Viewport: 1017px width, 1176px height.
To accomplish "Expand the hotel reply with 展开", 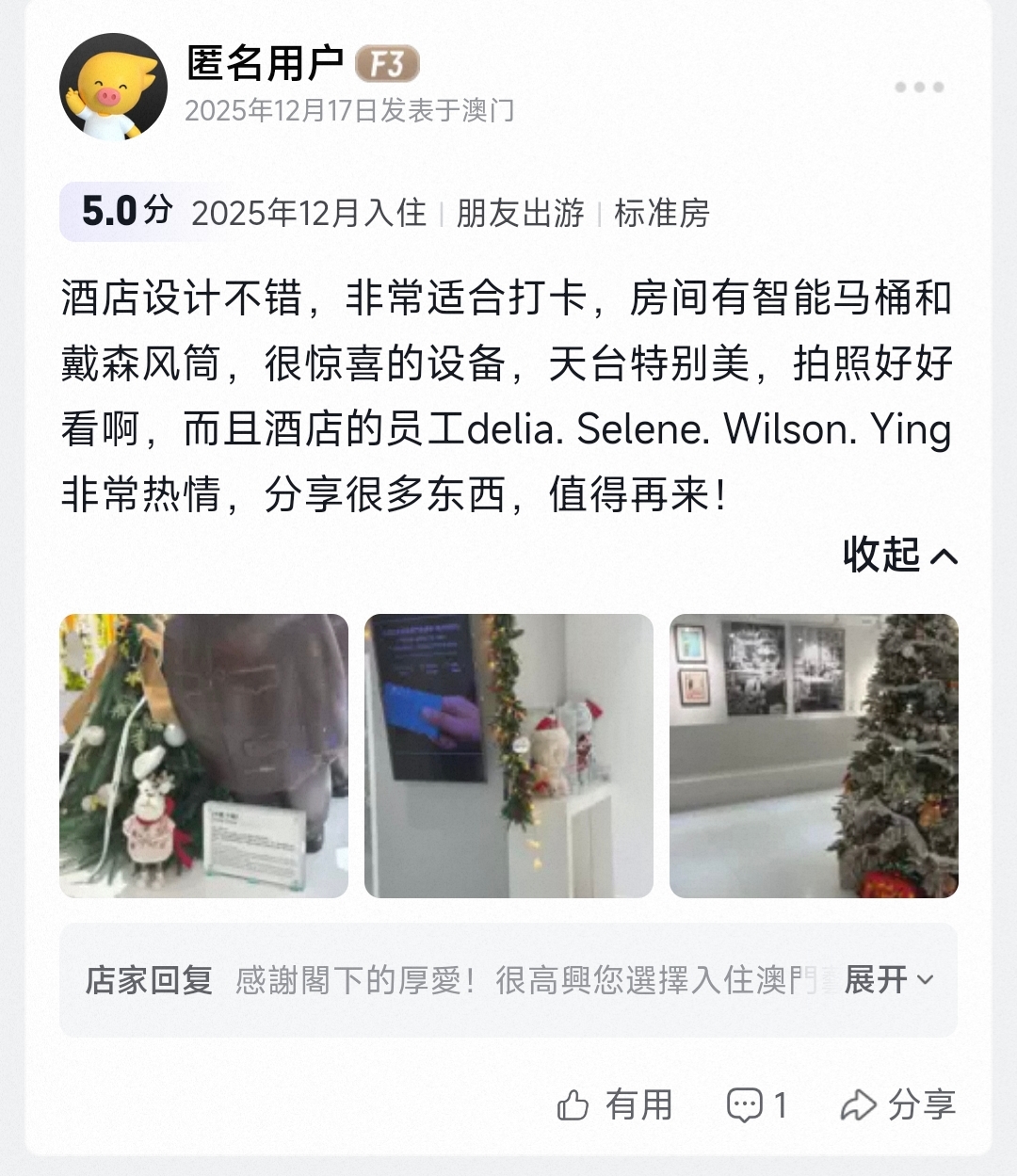I will click(888, 980).
